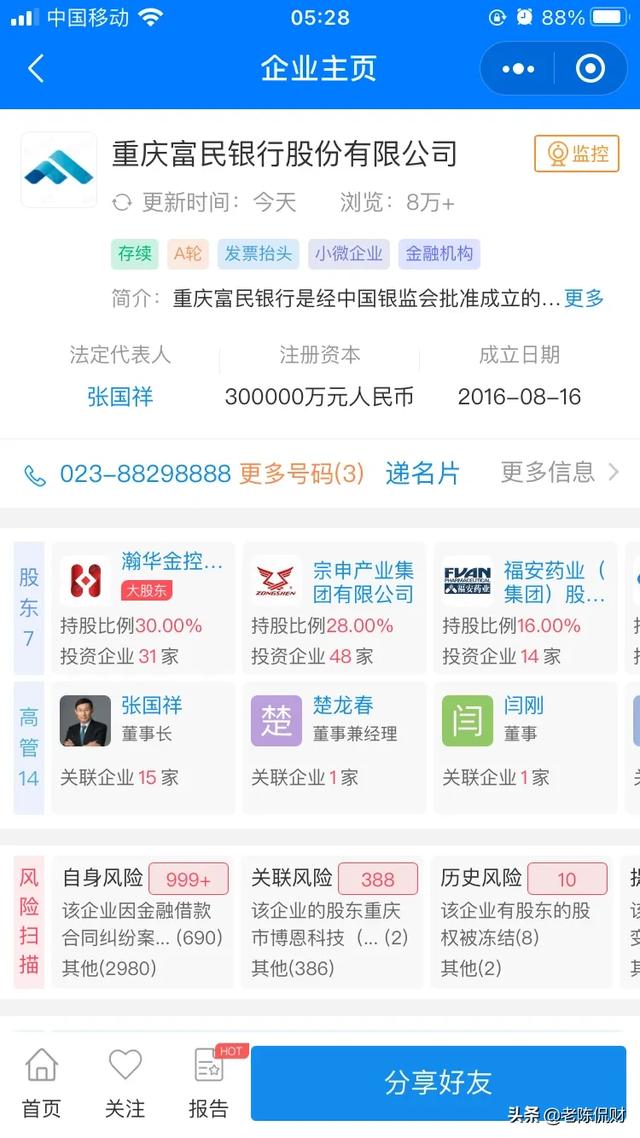Tap the 监控 monitor button
Viewport: 640px width, 1138px height.
pyautogui.click(x=577, y=154)
